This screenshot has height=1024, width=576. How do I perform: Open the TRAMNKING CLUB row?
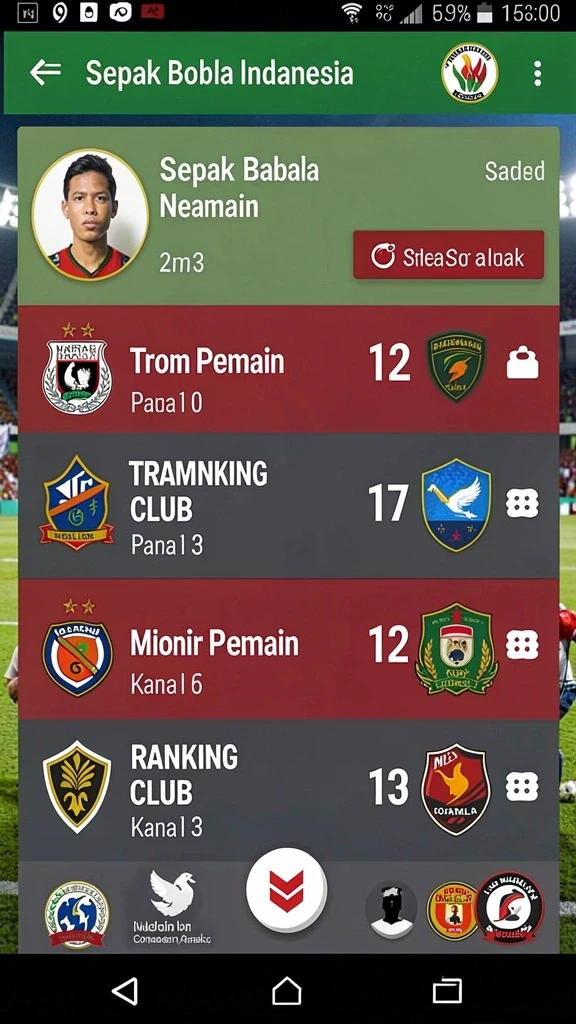(x=288, y=506)
